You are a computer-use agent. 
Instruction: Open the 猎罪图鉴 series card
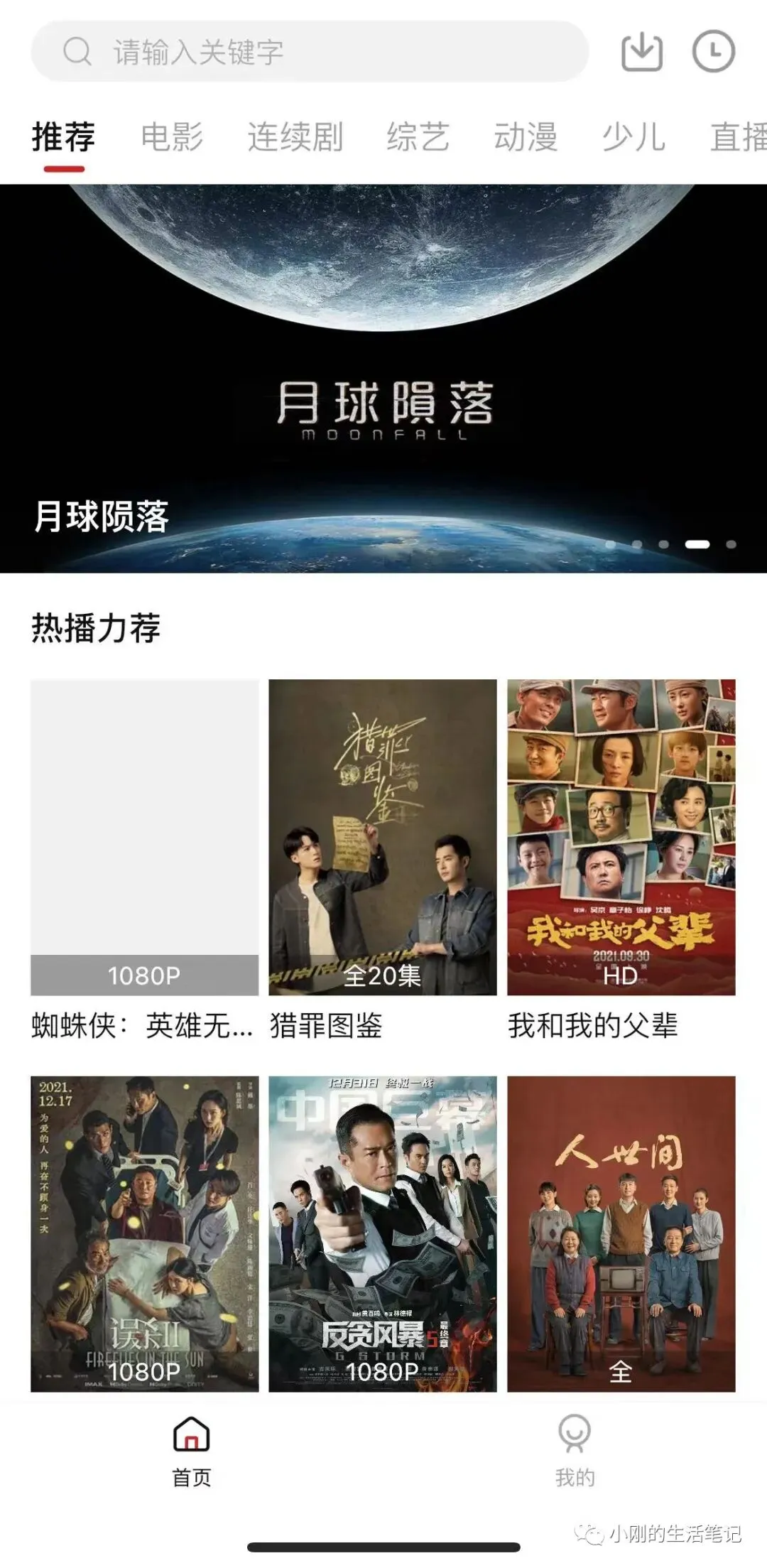[382, 837]
